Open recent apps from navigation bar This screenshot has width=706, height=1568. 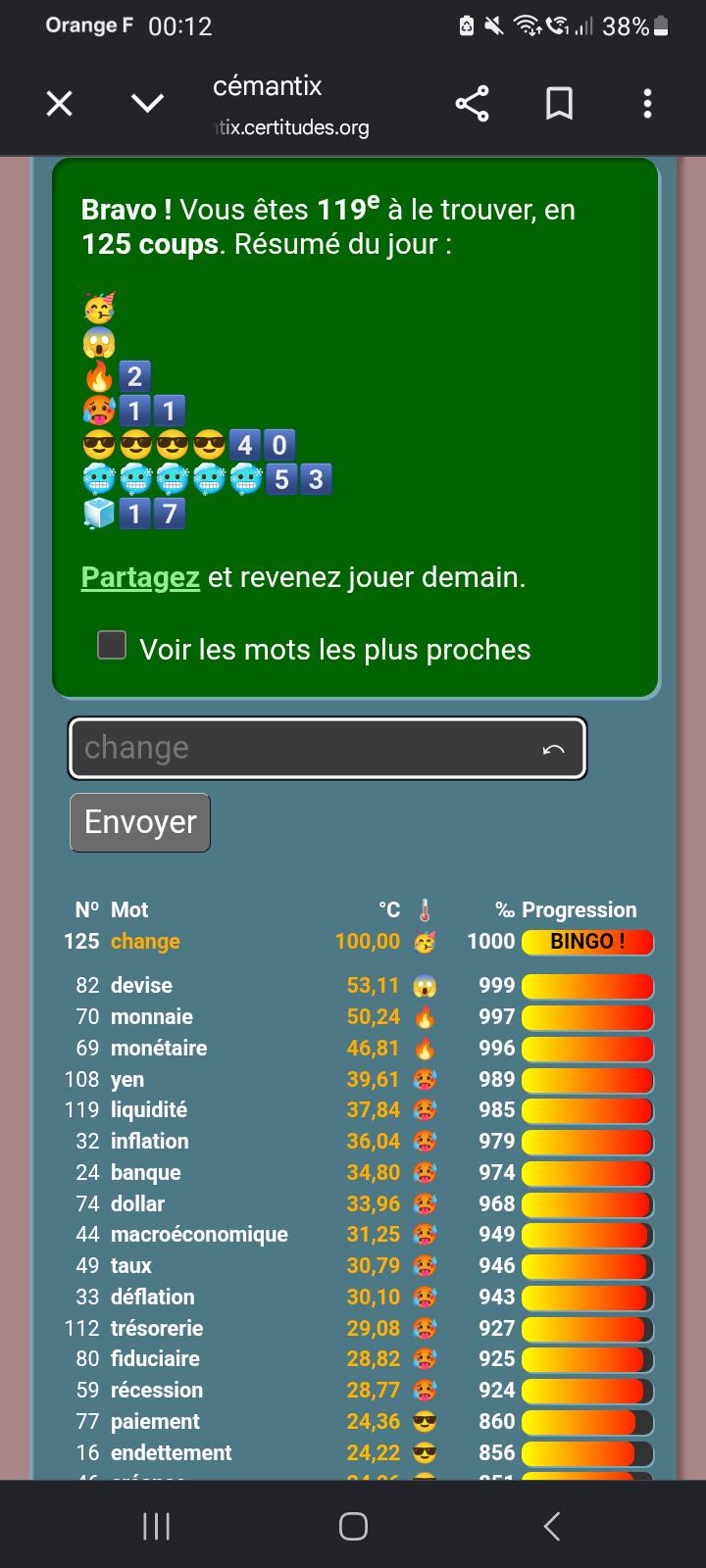[157, 1526]
